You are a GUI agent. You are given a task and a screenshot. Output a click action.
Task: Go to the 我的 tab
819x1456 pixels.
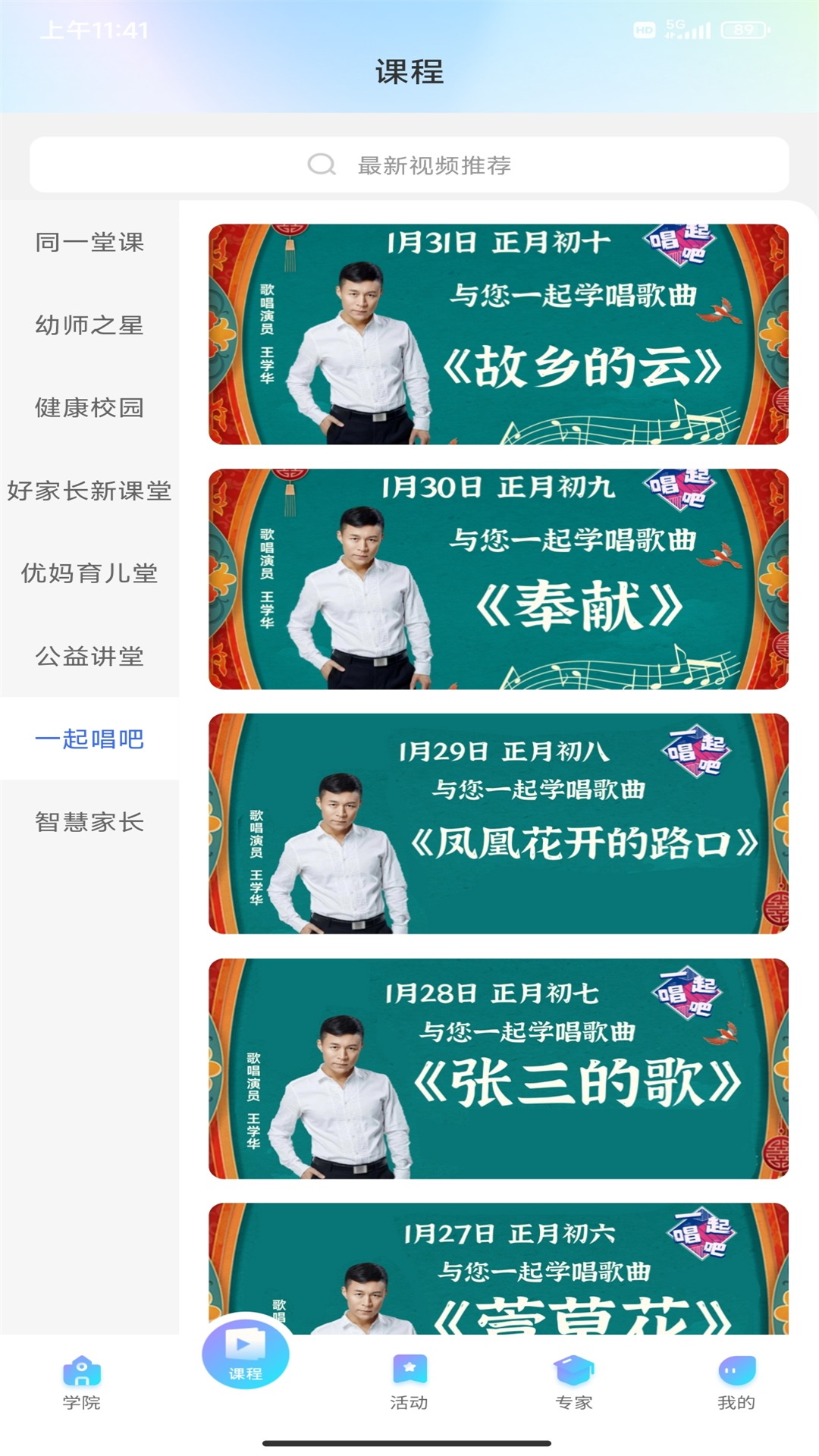pos(737,1383)
